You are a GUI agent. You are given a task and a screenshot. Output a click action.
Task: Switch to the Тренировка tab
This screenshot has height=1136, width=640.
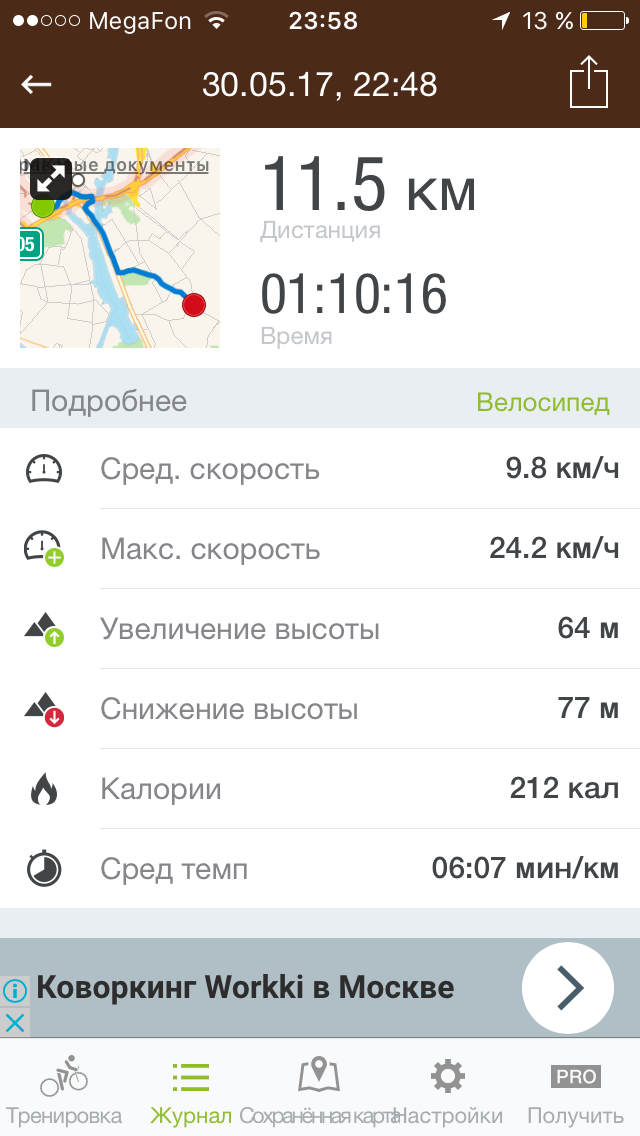point(64,1092)
